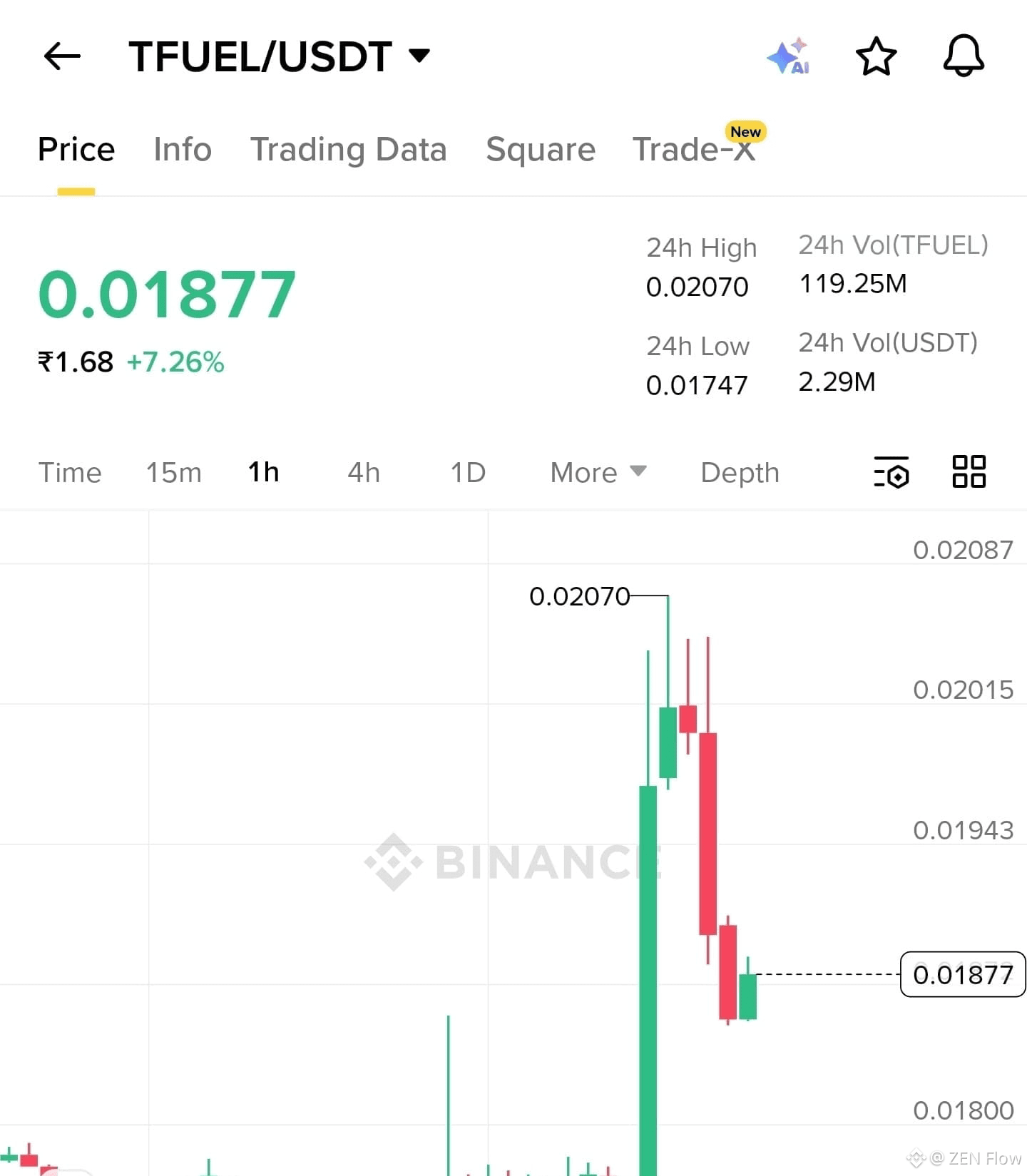This screenshot has height=1176, width=1027.
Task: Open the trading pair selector dropdown
Action: (x=419, y=53)
